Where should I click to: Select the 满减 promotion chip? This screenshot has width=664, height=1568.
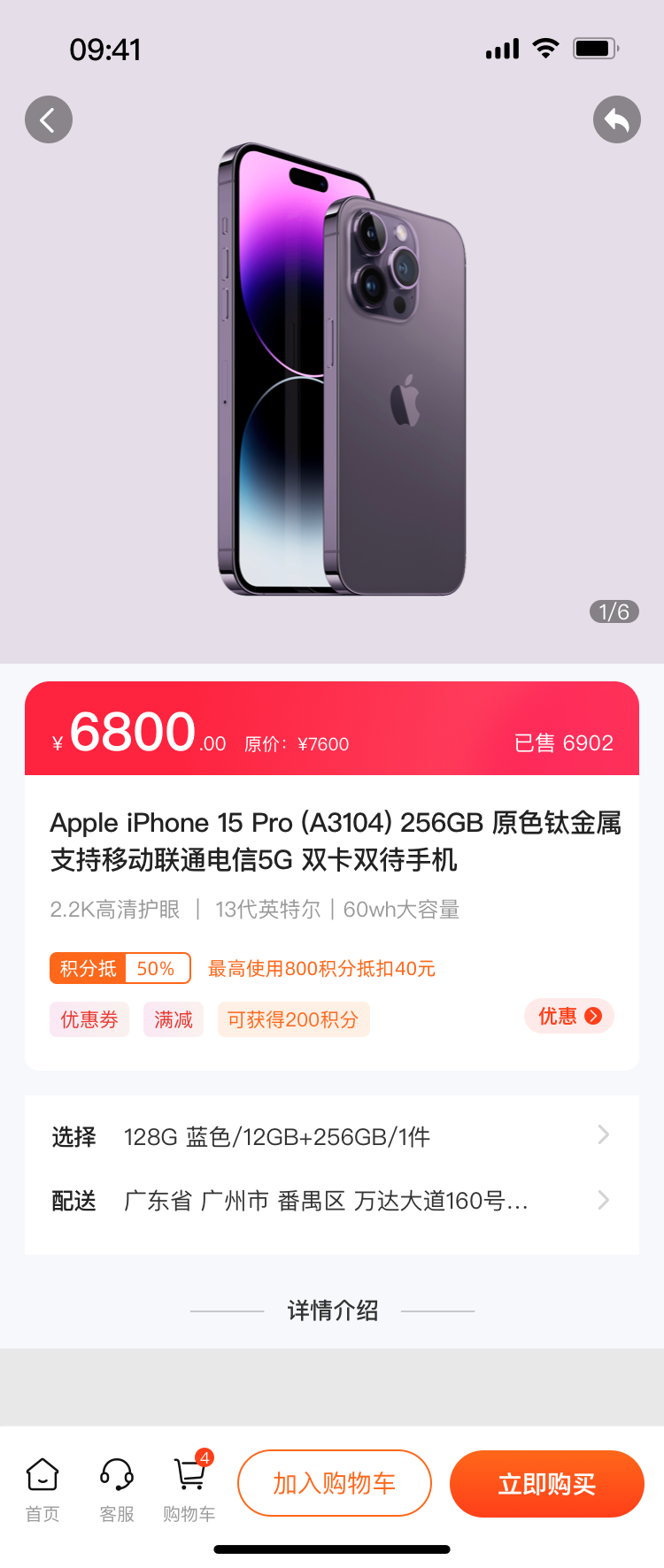(x=174, y=1019)
